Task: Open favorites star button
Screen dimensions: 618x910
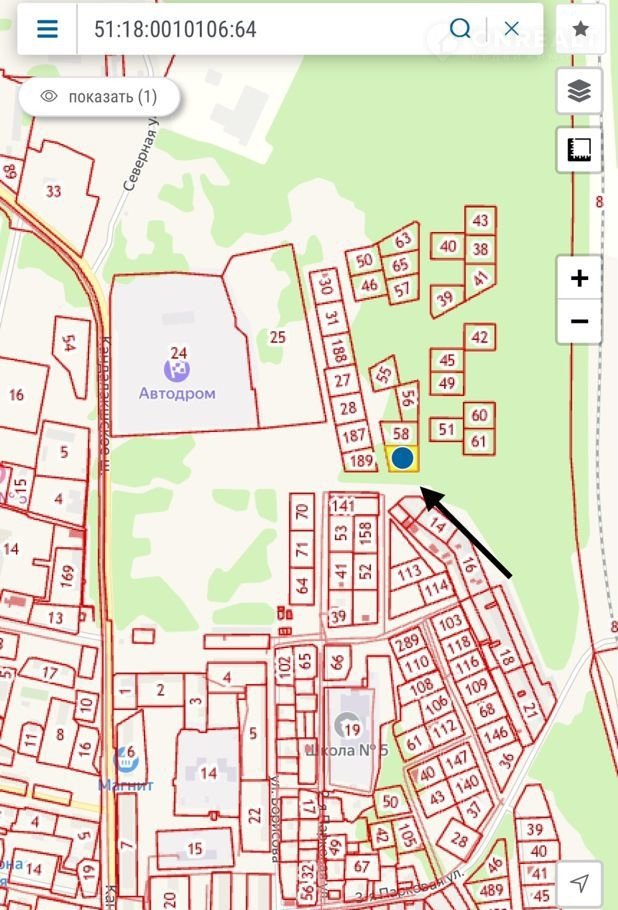Action: coord(580,29)
